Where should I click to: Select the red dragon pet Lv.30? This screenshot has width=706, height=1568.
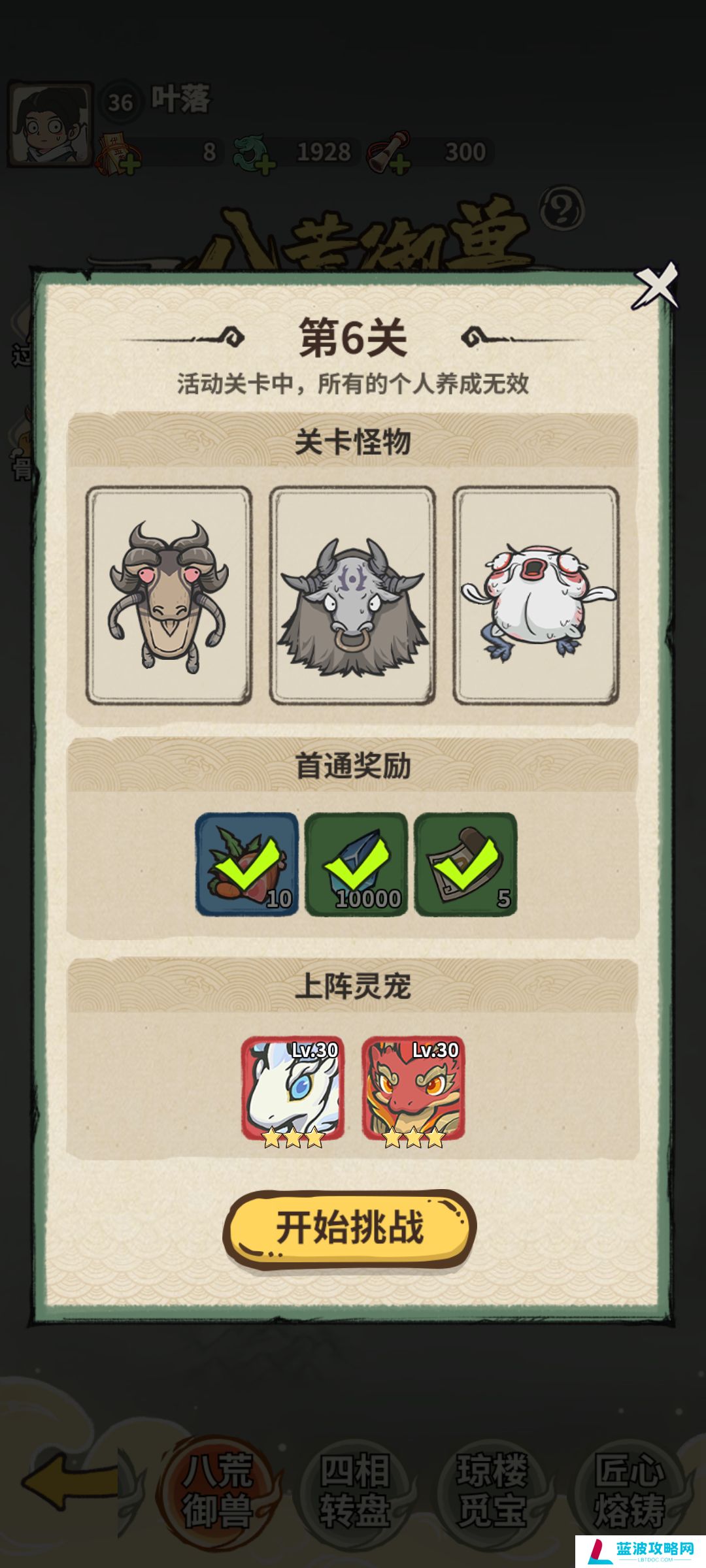pyautogui.click(x=413, y=1088)
